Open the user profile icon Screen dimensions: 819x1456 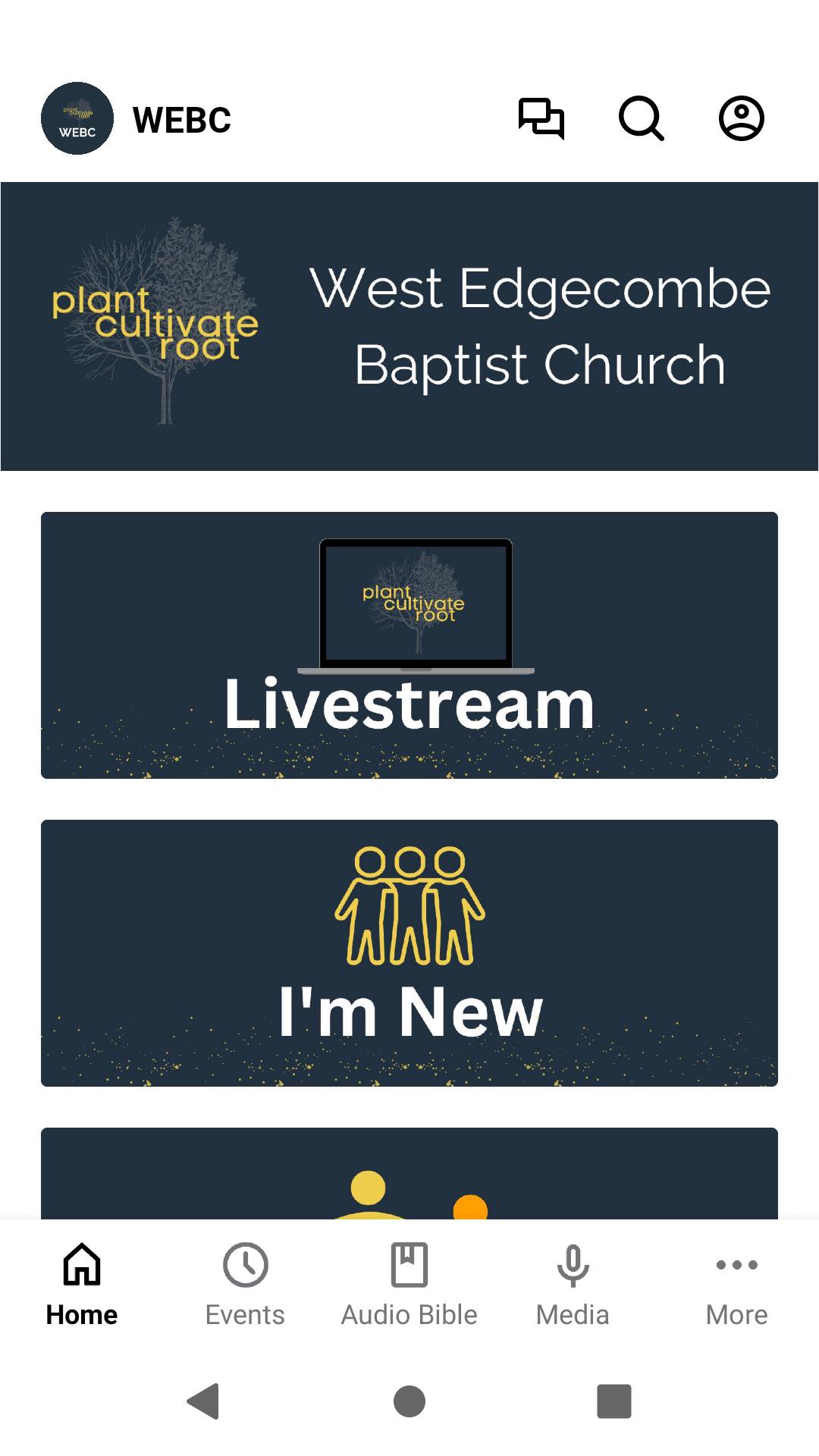[x=742, y=118]
